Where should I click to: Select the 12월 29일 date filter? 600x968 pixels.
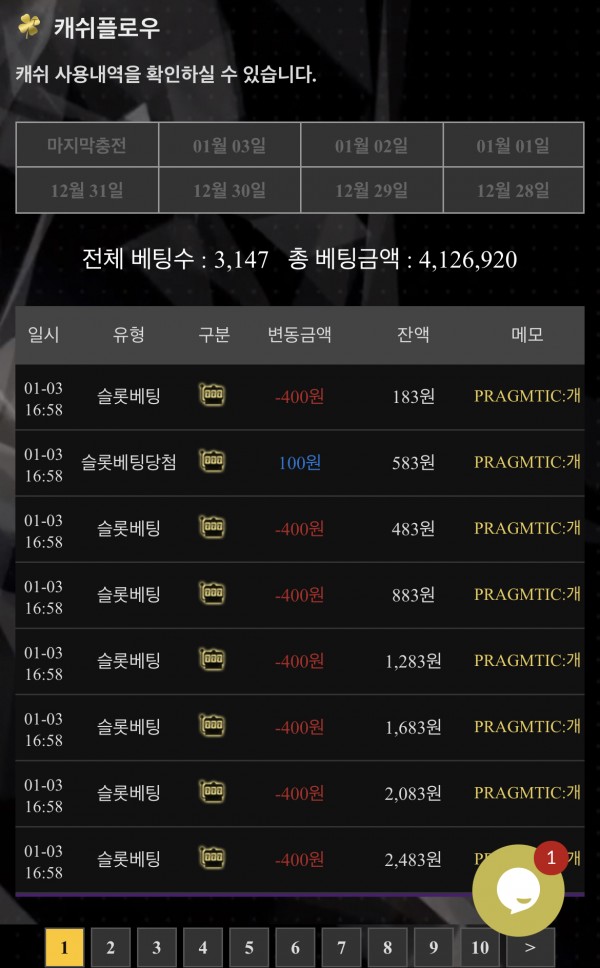pos(371,190)
